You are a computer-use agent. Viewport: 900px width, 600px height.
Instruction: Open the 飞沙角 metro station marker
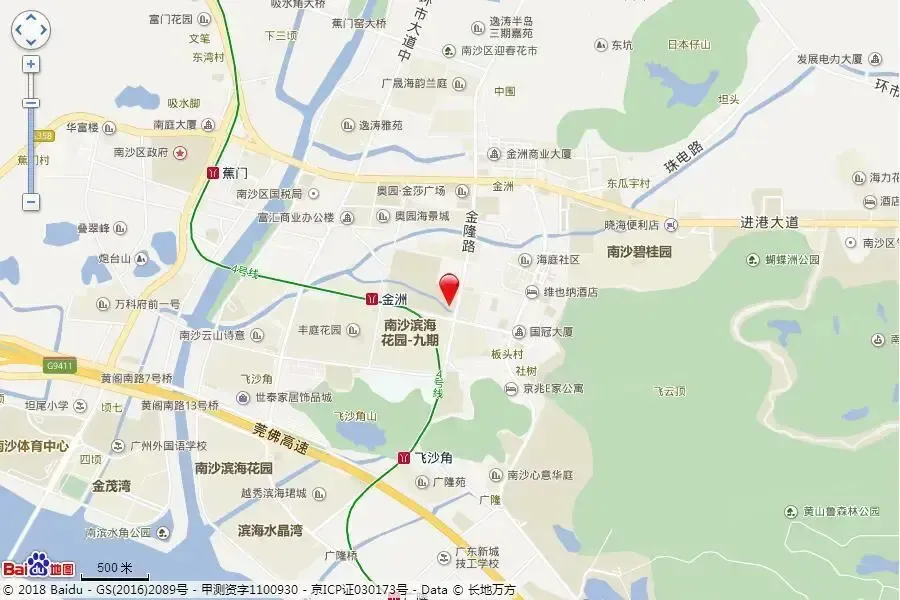point(404,458)
